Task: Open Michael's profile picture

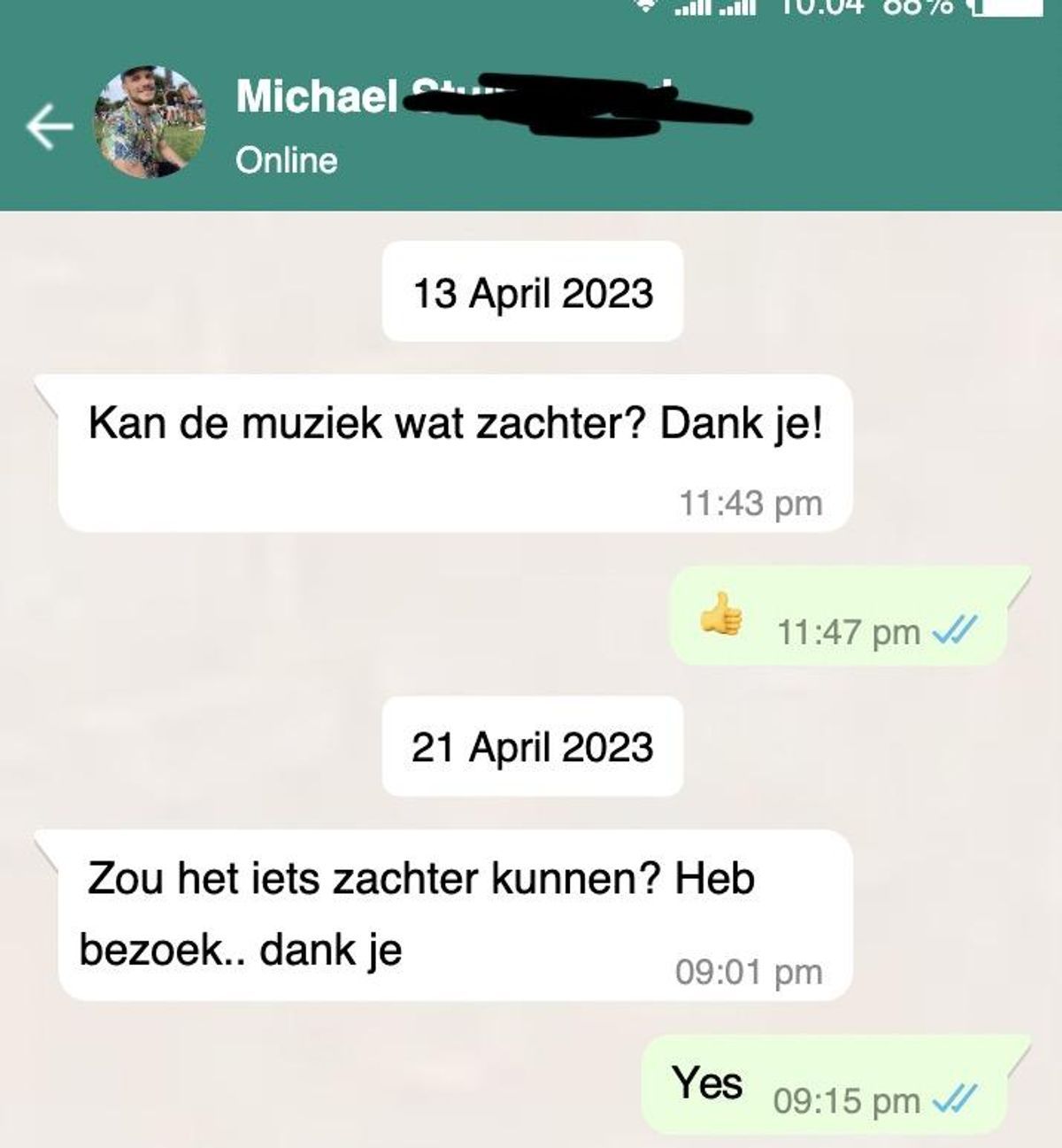Action: (x=150, y=121)
